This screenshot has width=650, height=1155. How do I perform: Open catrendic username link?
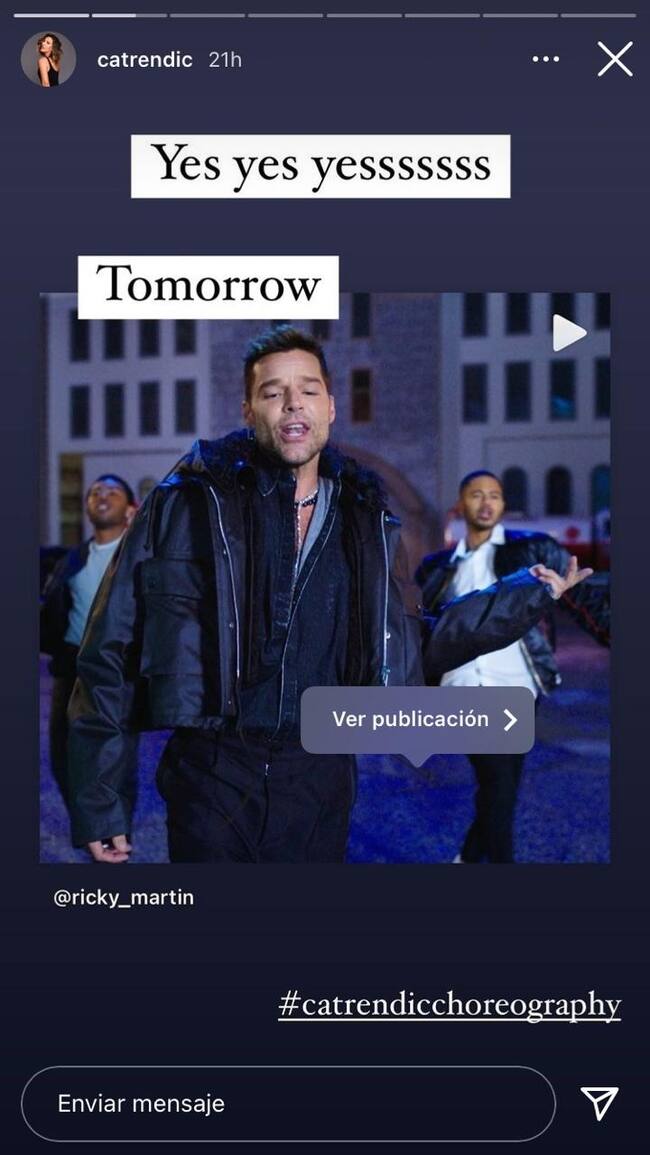tap(144, 60)
